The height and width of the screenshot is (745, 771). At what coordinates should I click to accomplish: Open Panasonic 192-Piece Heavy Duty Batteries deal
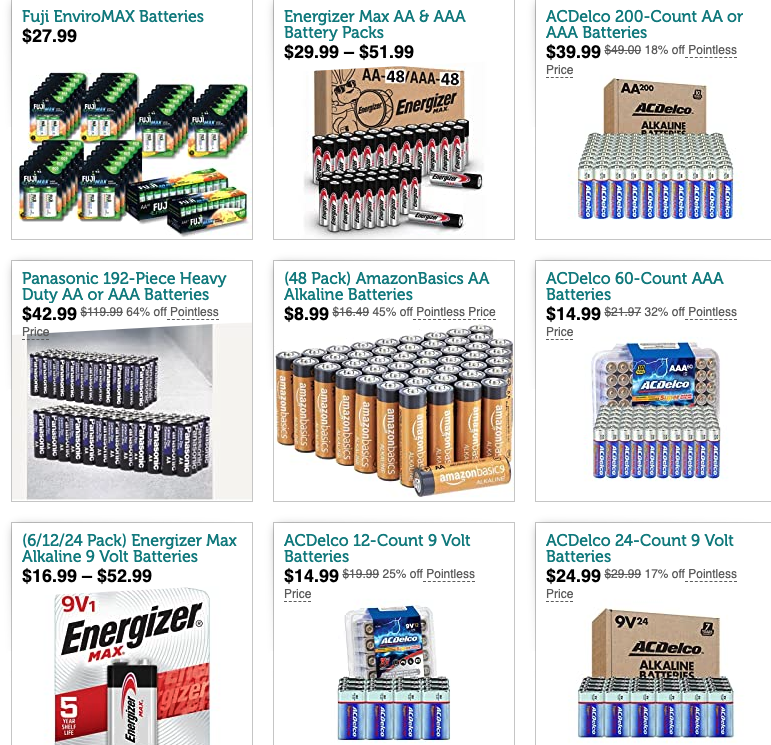(x=124, y=286)
